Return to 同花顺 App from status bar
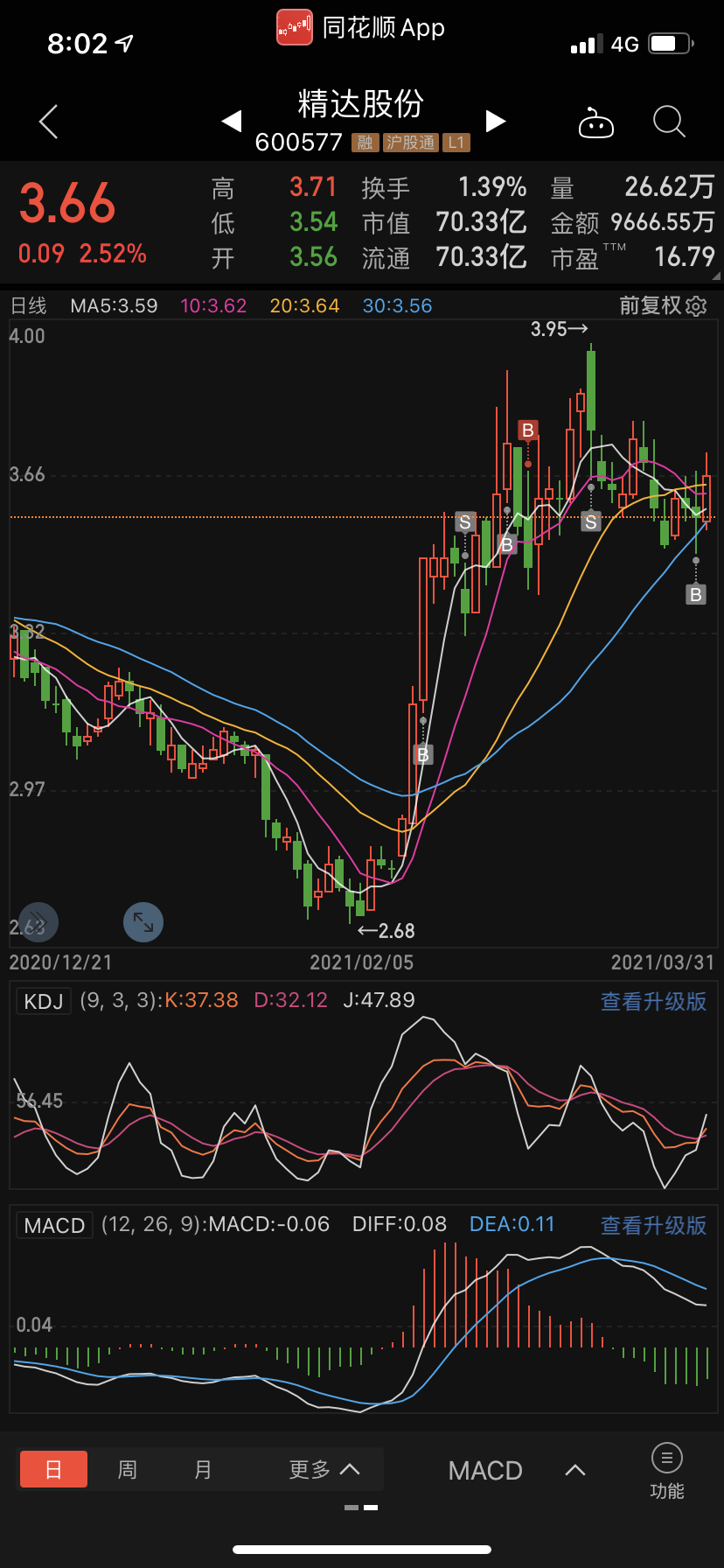Screen dimensions: 724x1568 [362, 28]
